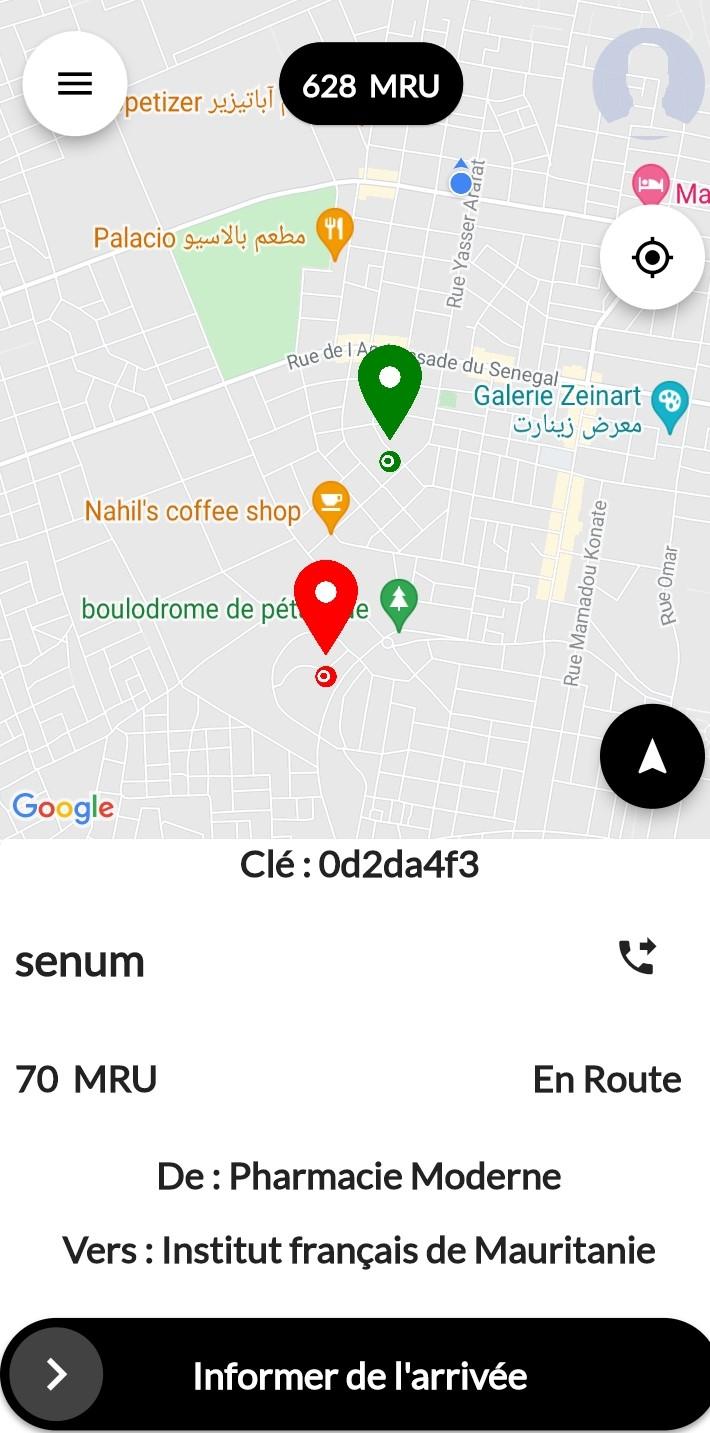
Task: Start navigation with the arrow button
Action: pos(652,757)
